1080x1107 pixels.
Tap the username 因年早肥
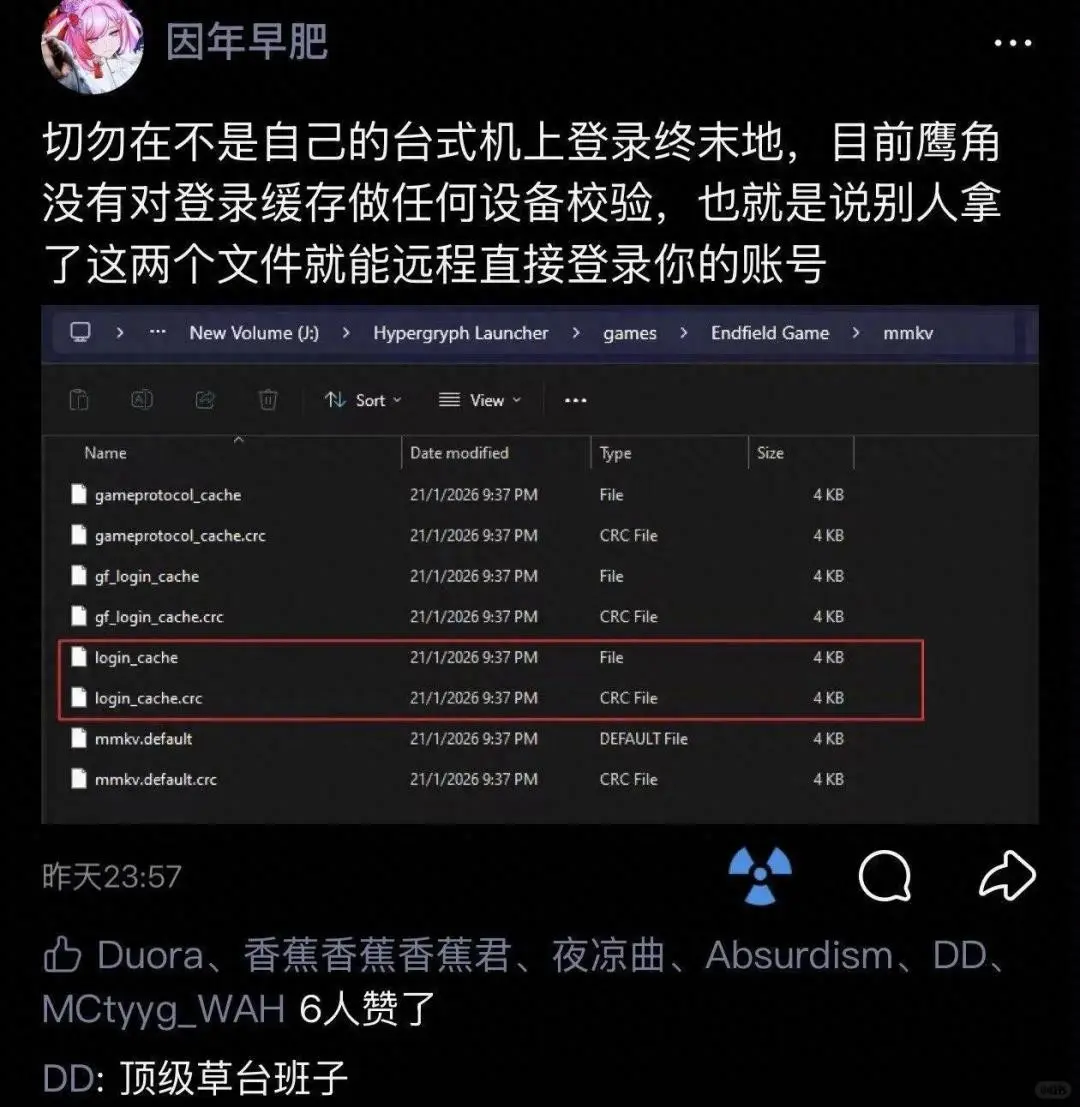pos(246,42)
